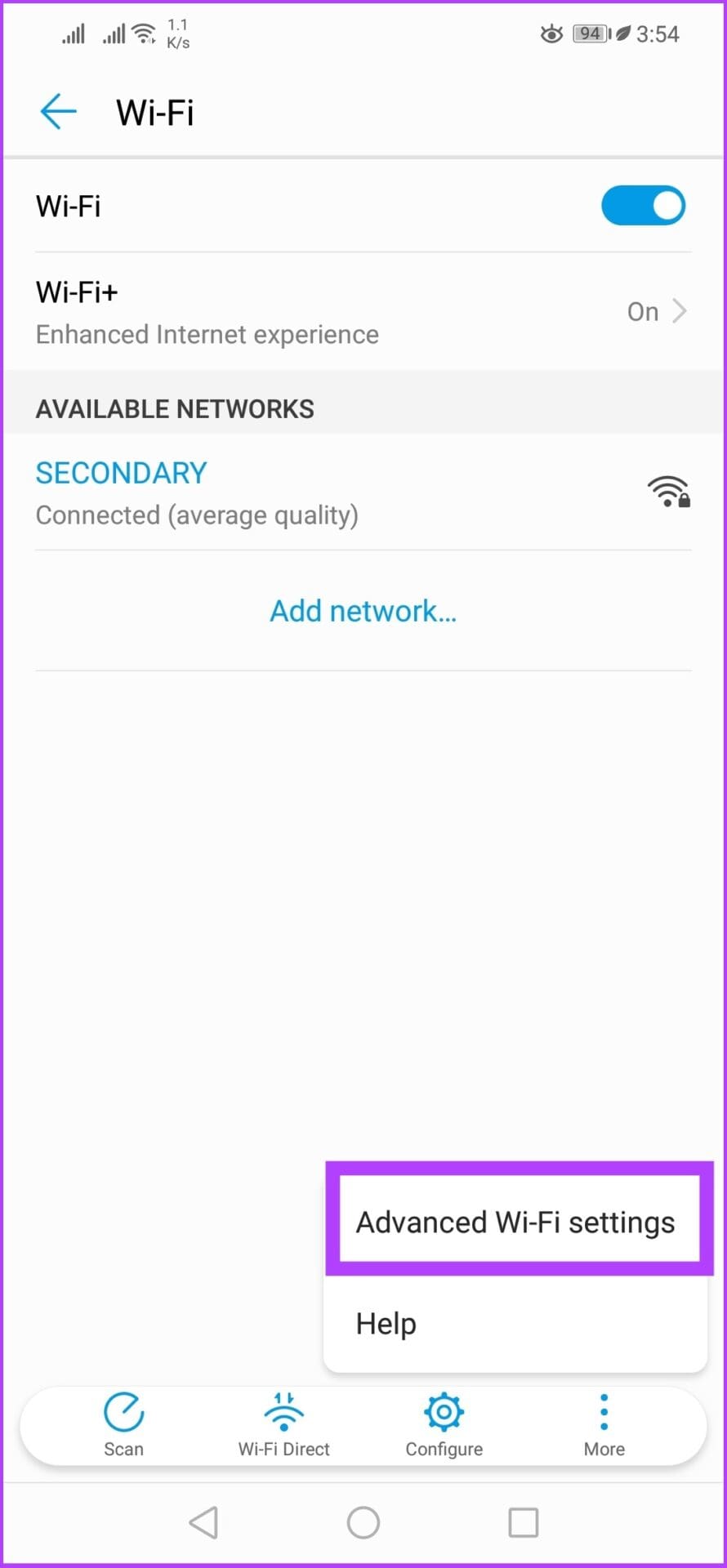727x1568 pixels.
Task: Tap Add network…
Action: (363, 611)
